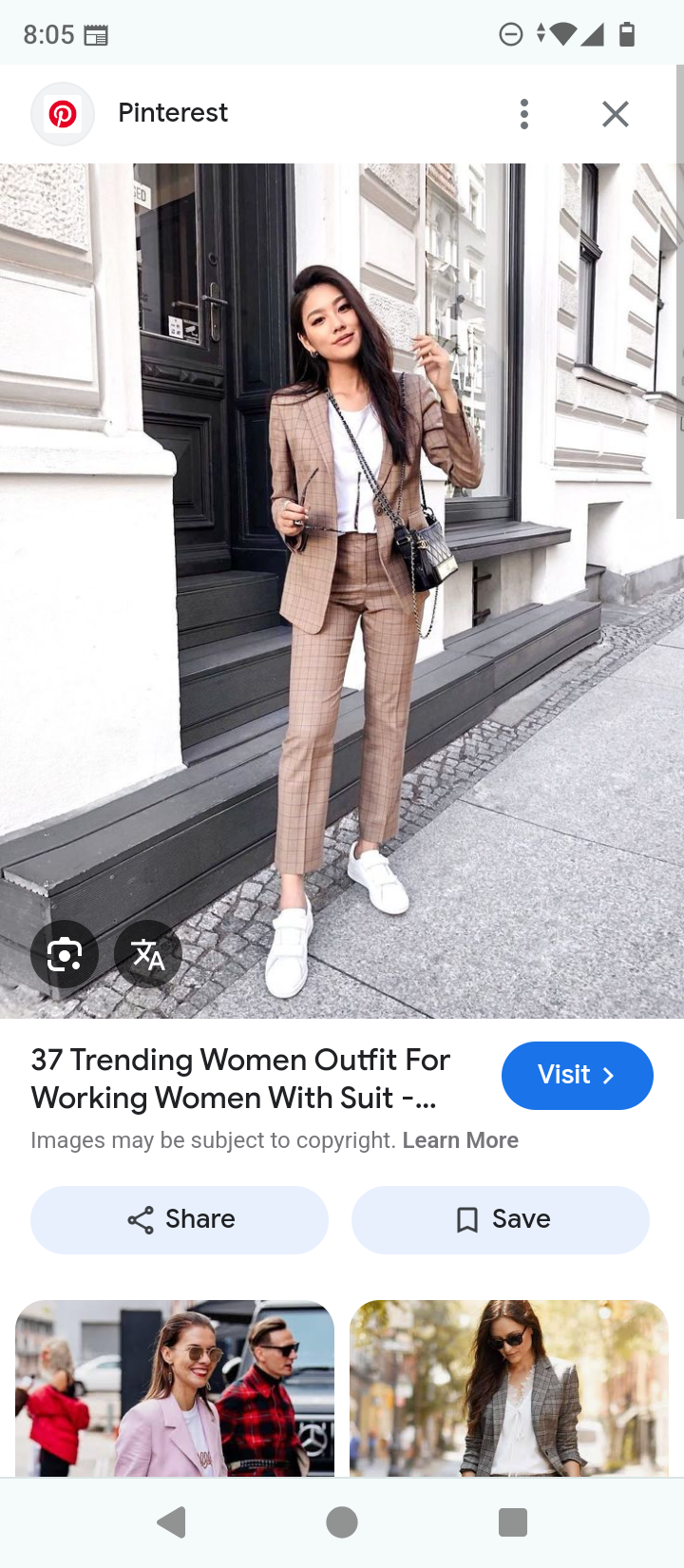684x1568 pixels.
Task: Tap the Visit button
Action: (578, 1076)
